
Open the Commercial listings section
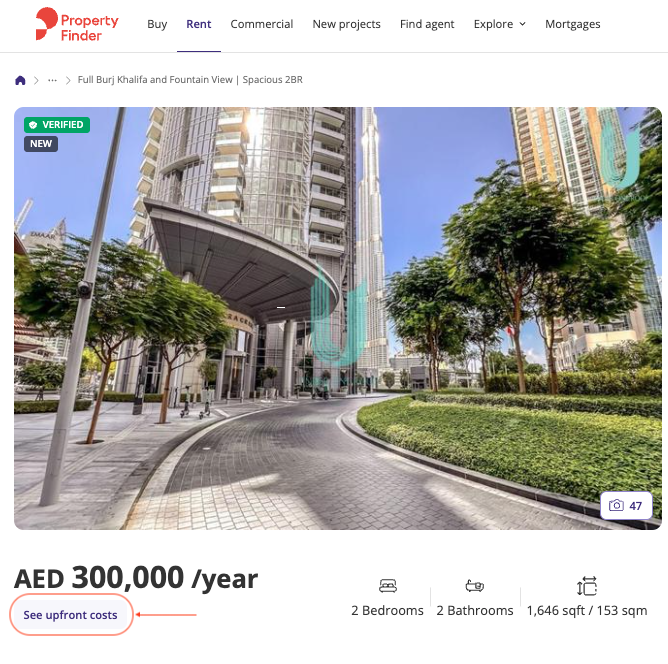(x=262, y=24)
